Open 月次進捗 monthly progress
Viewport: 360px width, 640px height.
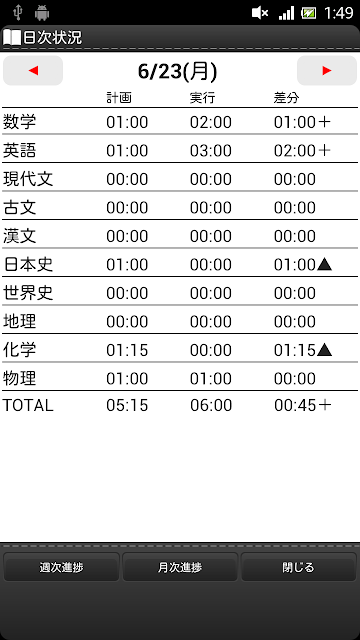pyautogui.click(x=180, y=567)
